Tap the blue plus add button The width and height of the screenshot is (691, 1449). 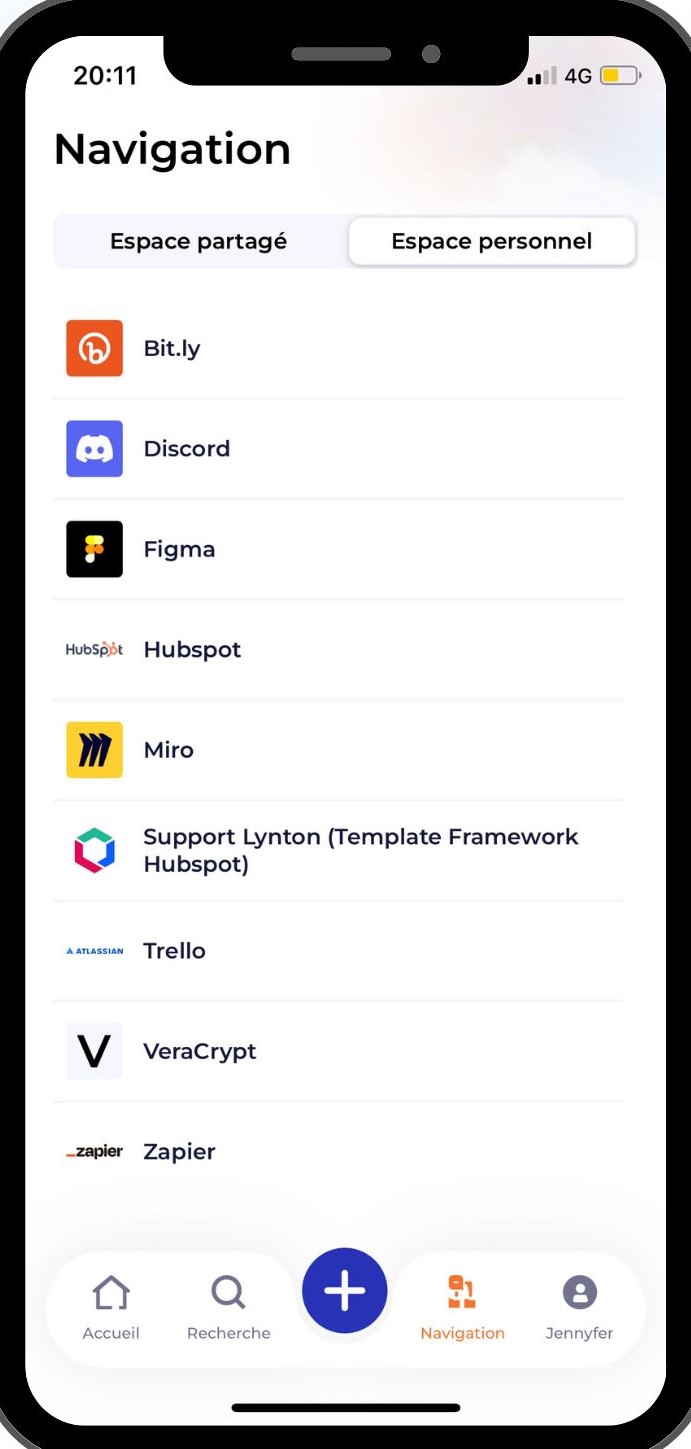click(x=345, y=1291)
